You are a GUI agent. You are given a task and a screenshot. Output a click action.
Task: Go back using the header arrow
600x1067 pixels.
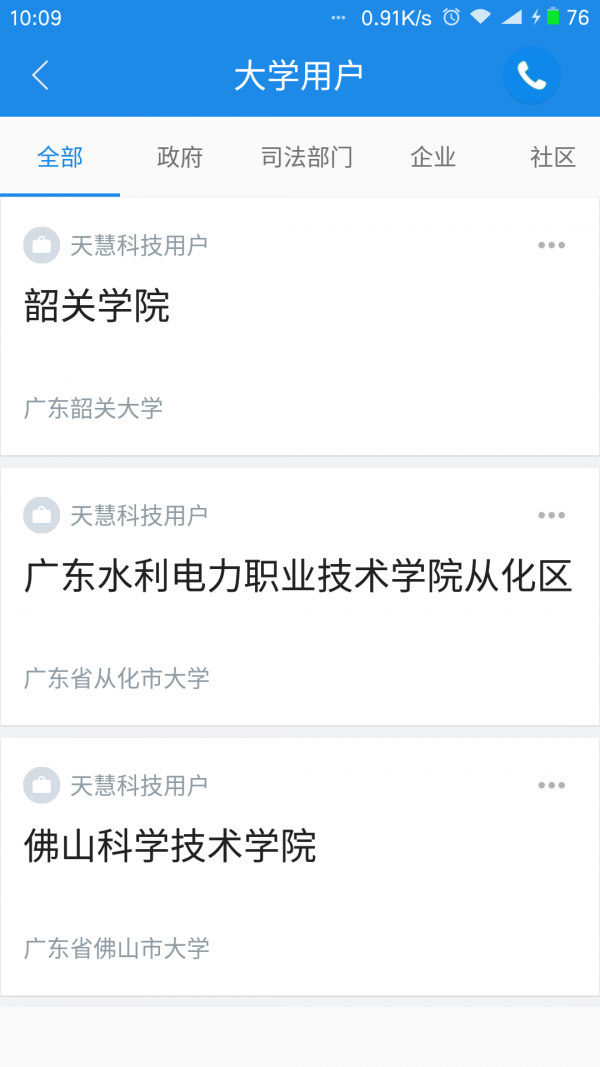coord(40,75)
